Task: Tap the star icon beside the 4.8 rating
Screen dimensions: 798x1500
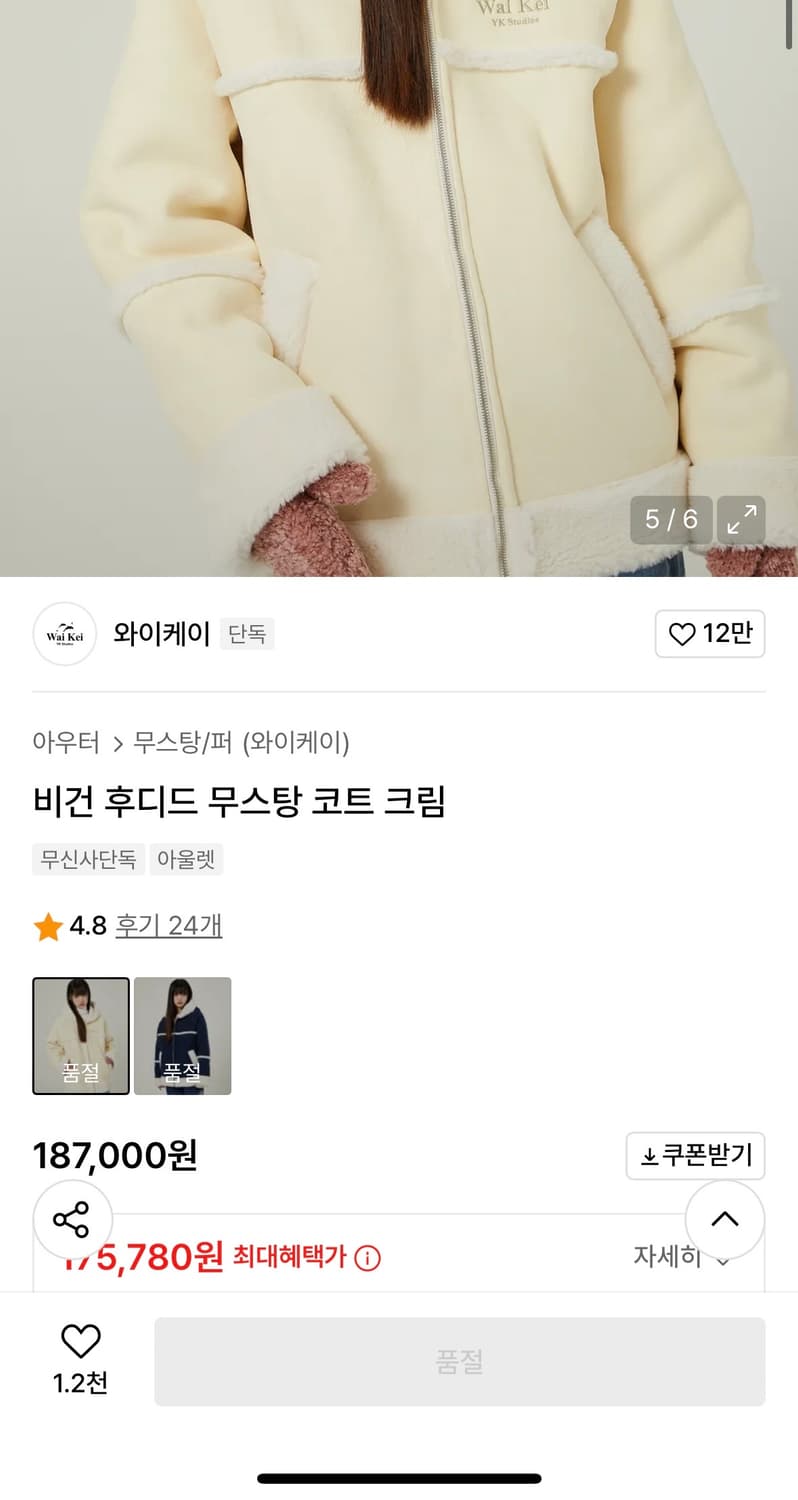Action: (x=46, y=925)
